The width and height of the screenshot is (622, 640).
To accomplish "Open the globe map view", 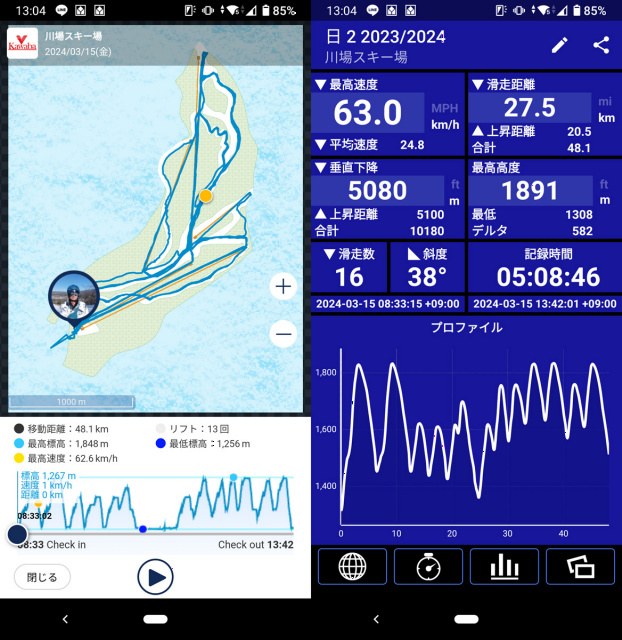I will pos(352,566).
